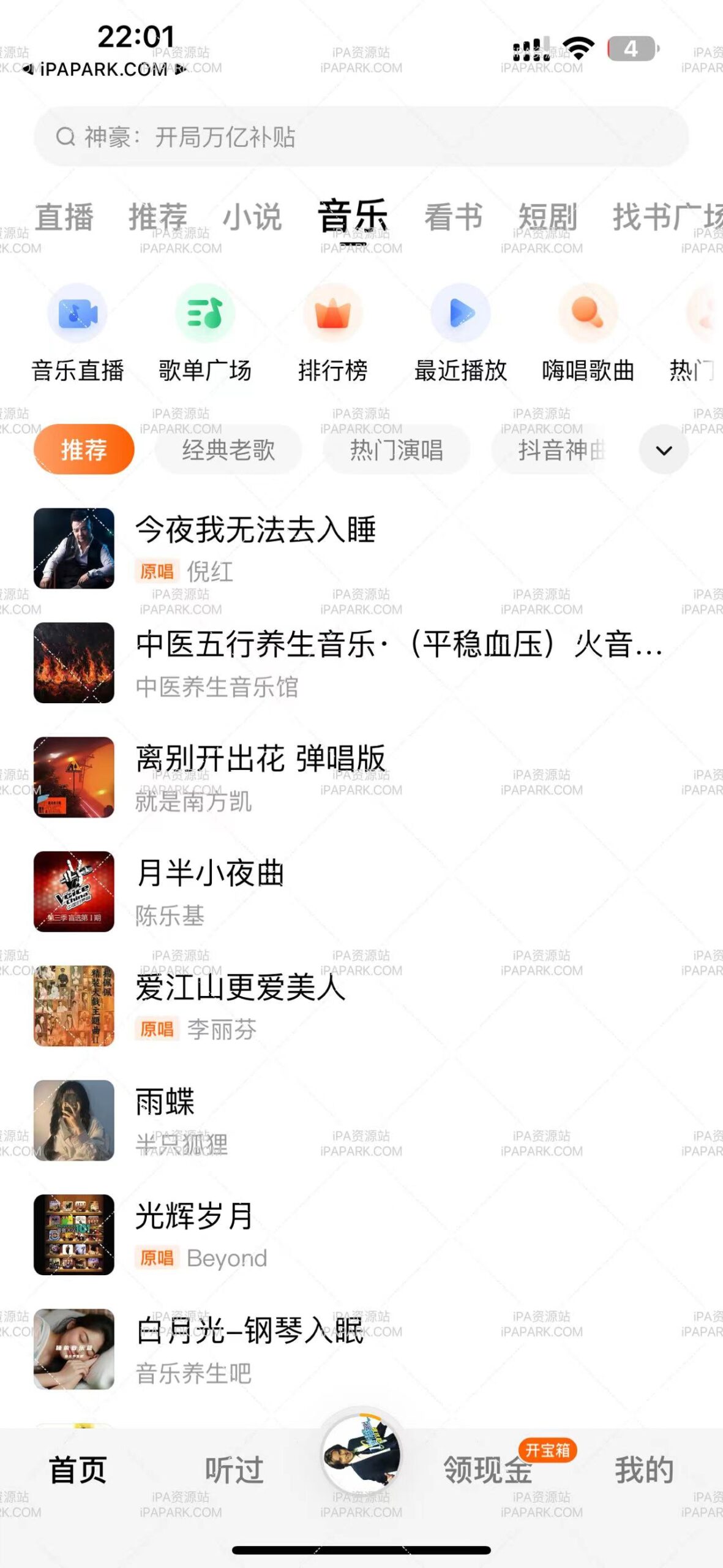The image size is (723, 1568).
Task: Switch to the 音乐 tab
Action: pyautogui.click(x=353, y=217)
